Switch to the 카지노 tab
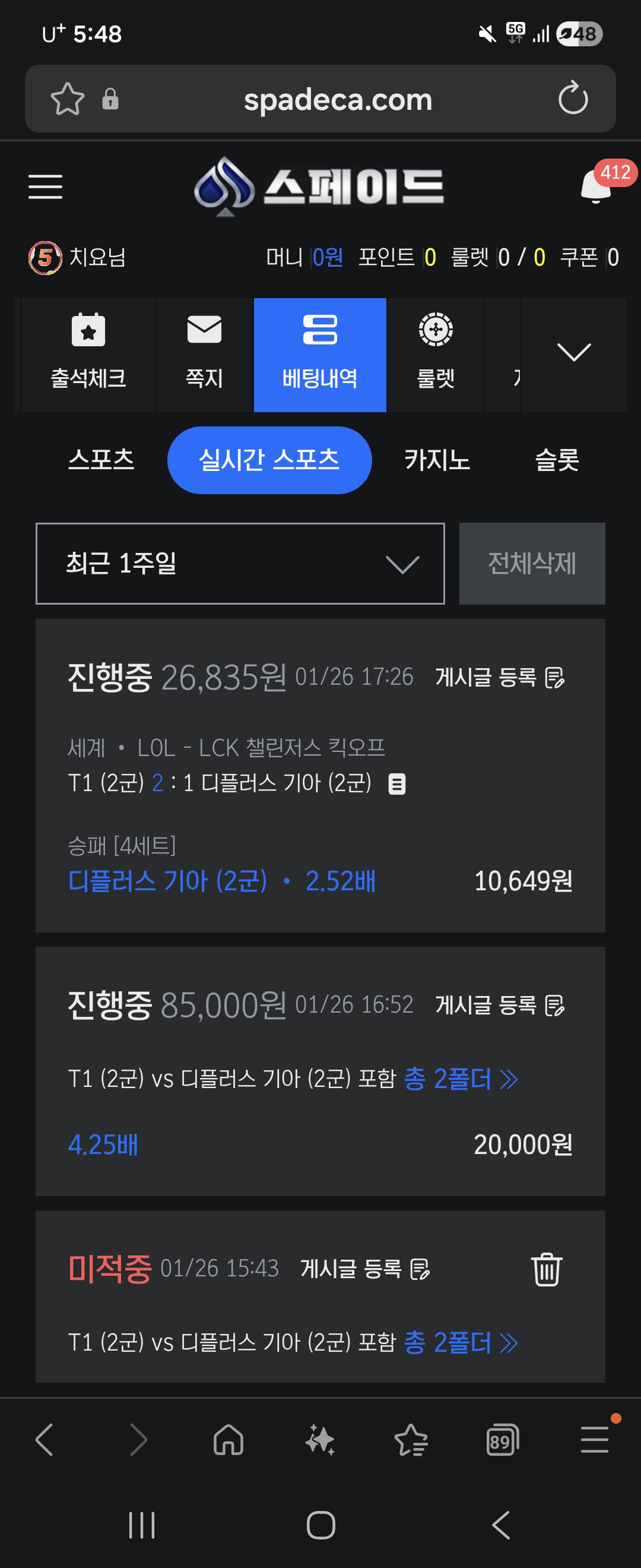This screenshot has height=1568, width=641. tap(437, 460)
